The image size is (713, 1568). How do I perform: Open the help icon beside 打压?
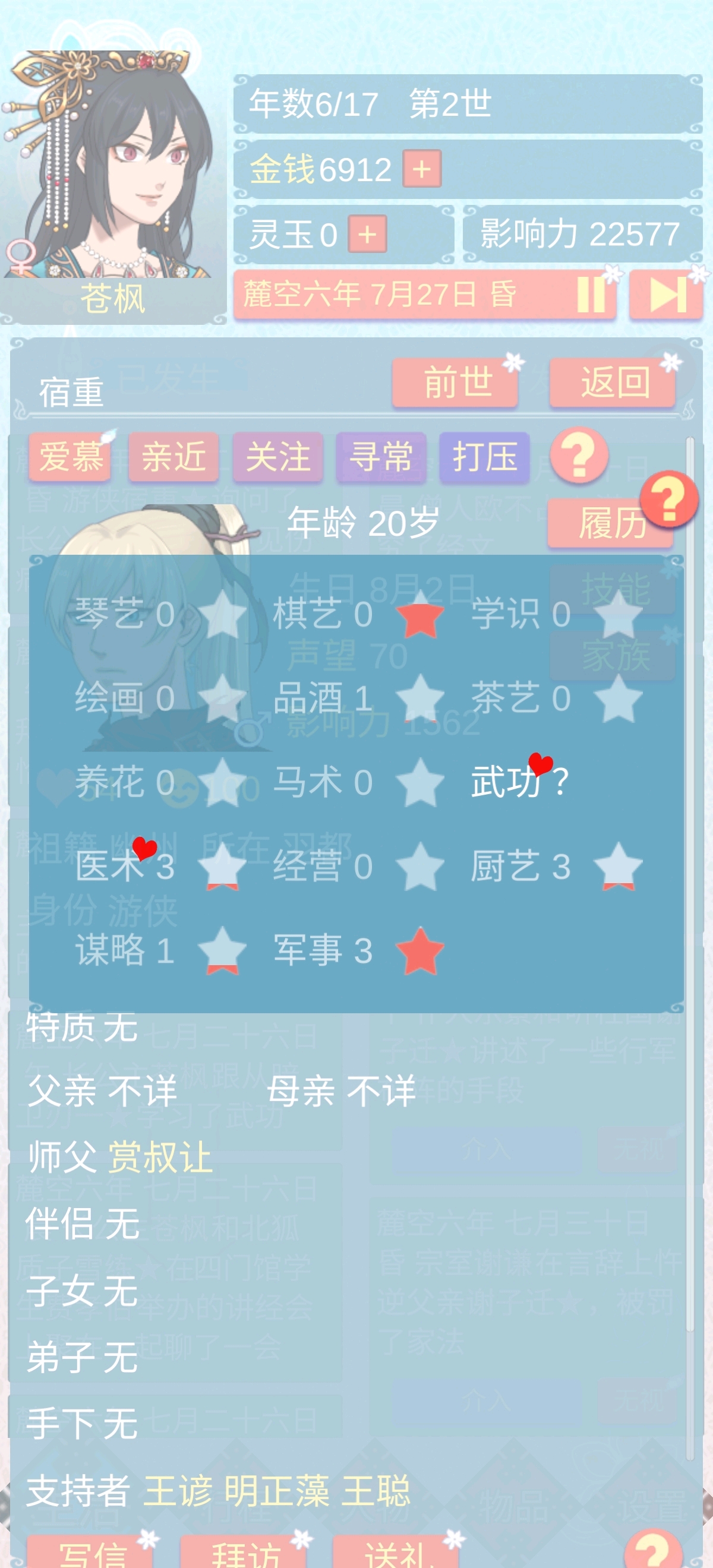coord(579,456)
